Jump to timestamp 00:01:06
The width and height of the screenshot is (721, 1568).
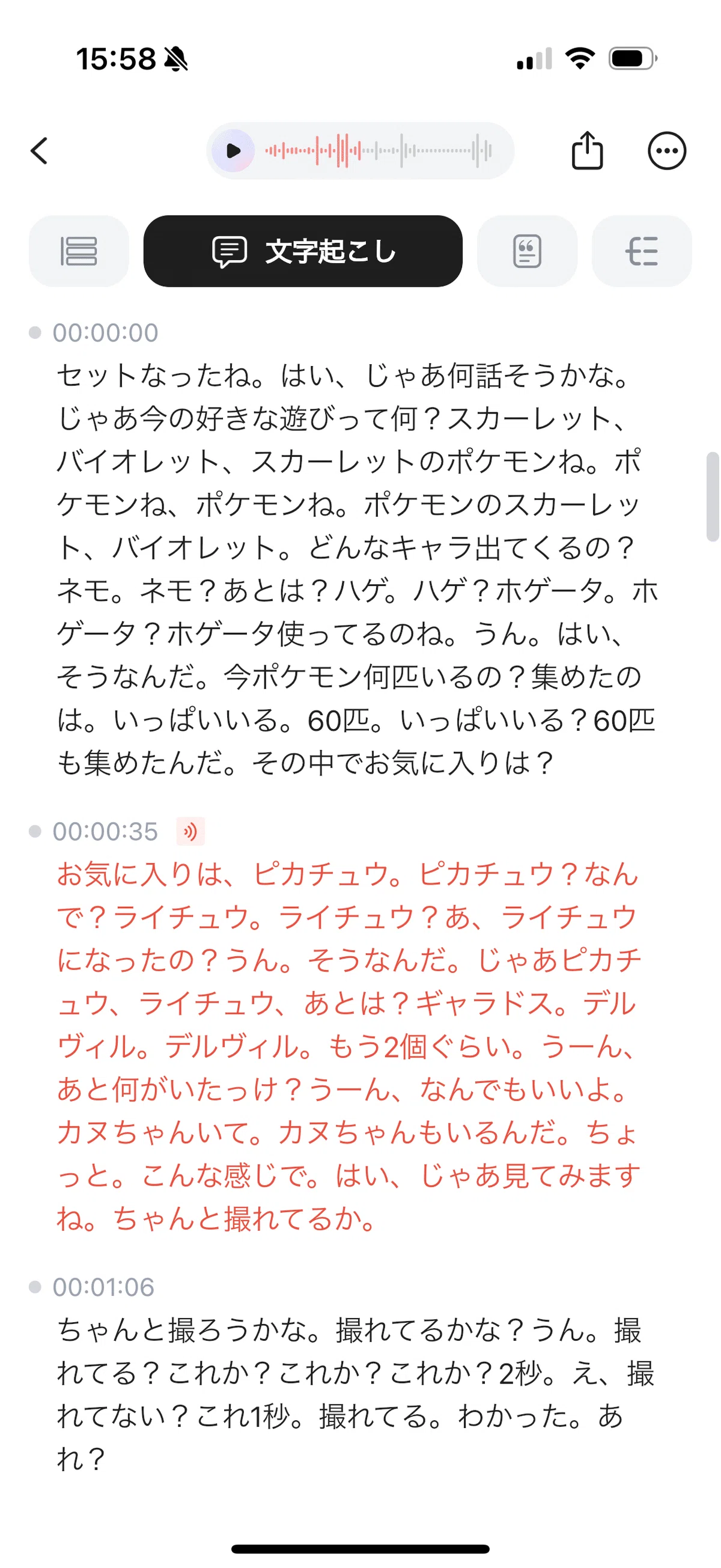[103, 1287]
